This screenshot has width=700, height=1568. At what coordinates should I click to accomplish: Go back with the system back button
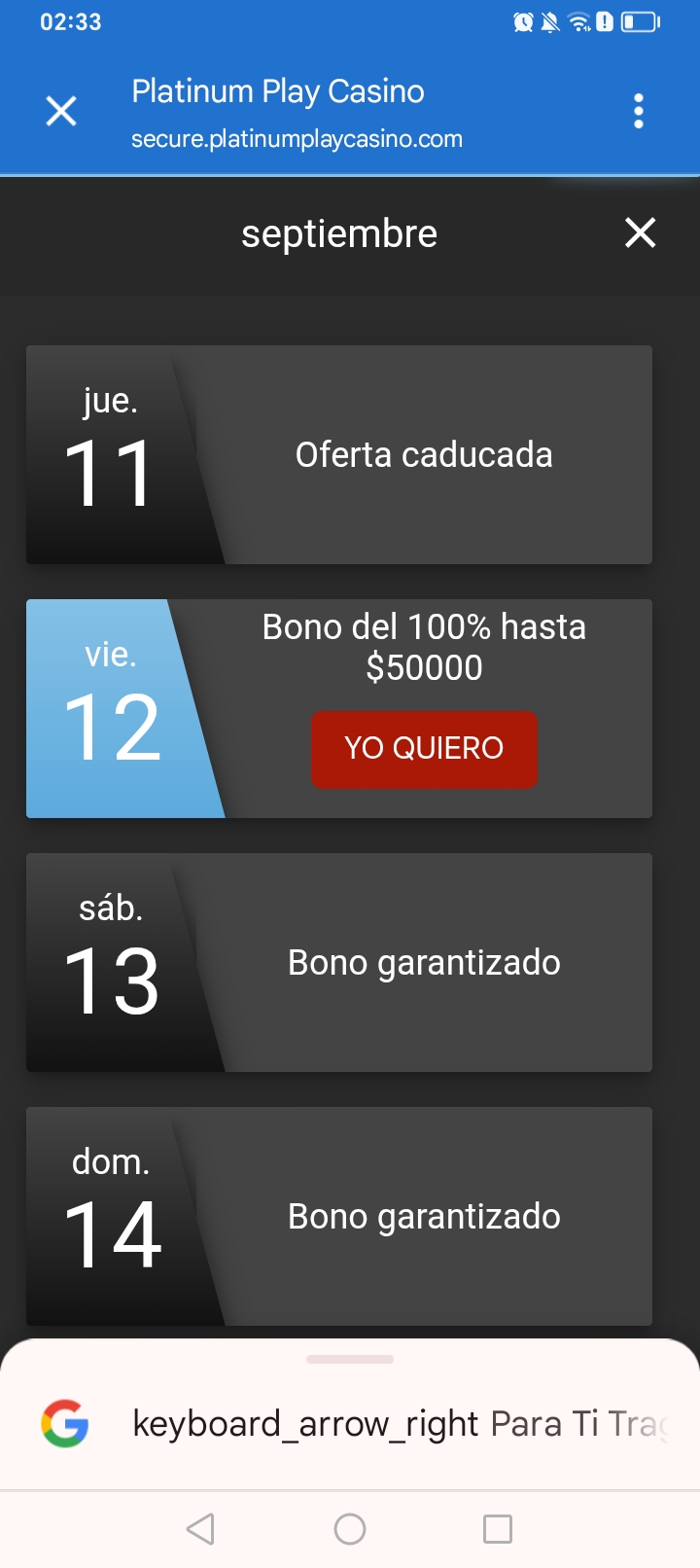coord(200,1529)
